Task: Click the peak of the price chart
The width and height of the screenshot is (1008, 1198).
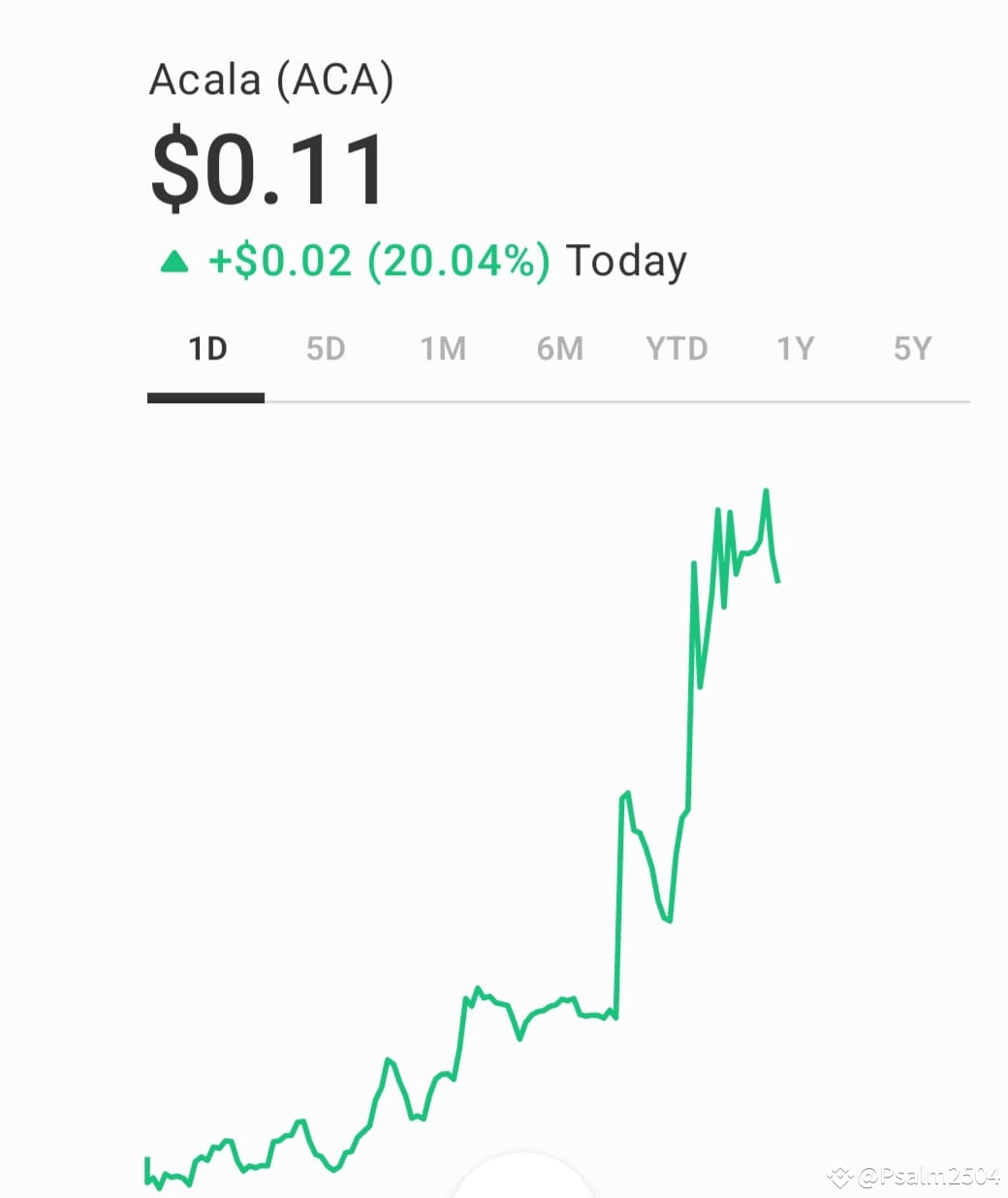Action: pos(766,492)
